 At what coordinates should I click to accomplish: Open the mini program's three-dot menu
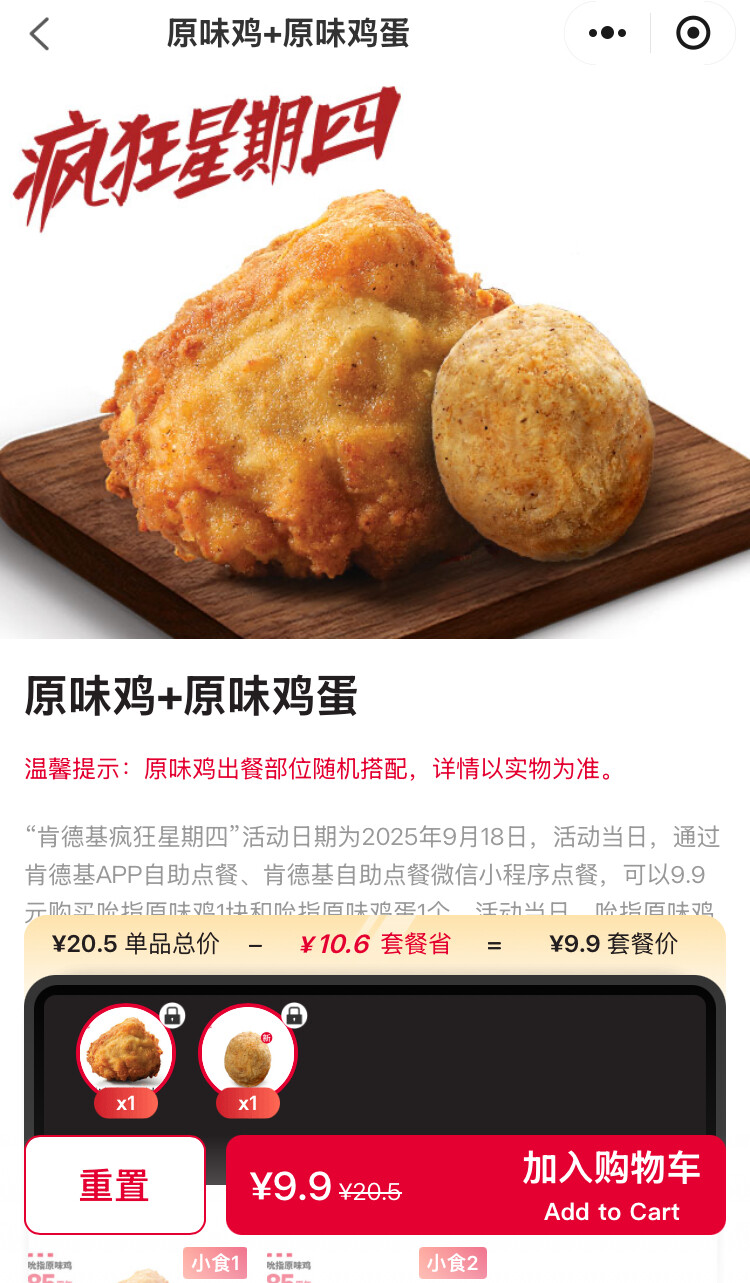point(607,34)
